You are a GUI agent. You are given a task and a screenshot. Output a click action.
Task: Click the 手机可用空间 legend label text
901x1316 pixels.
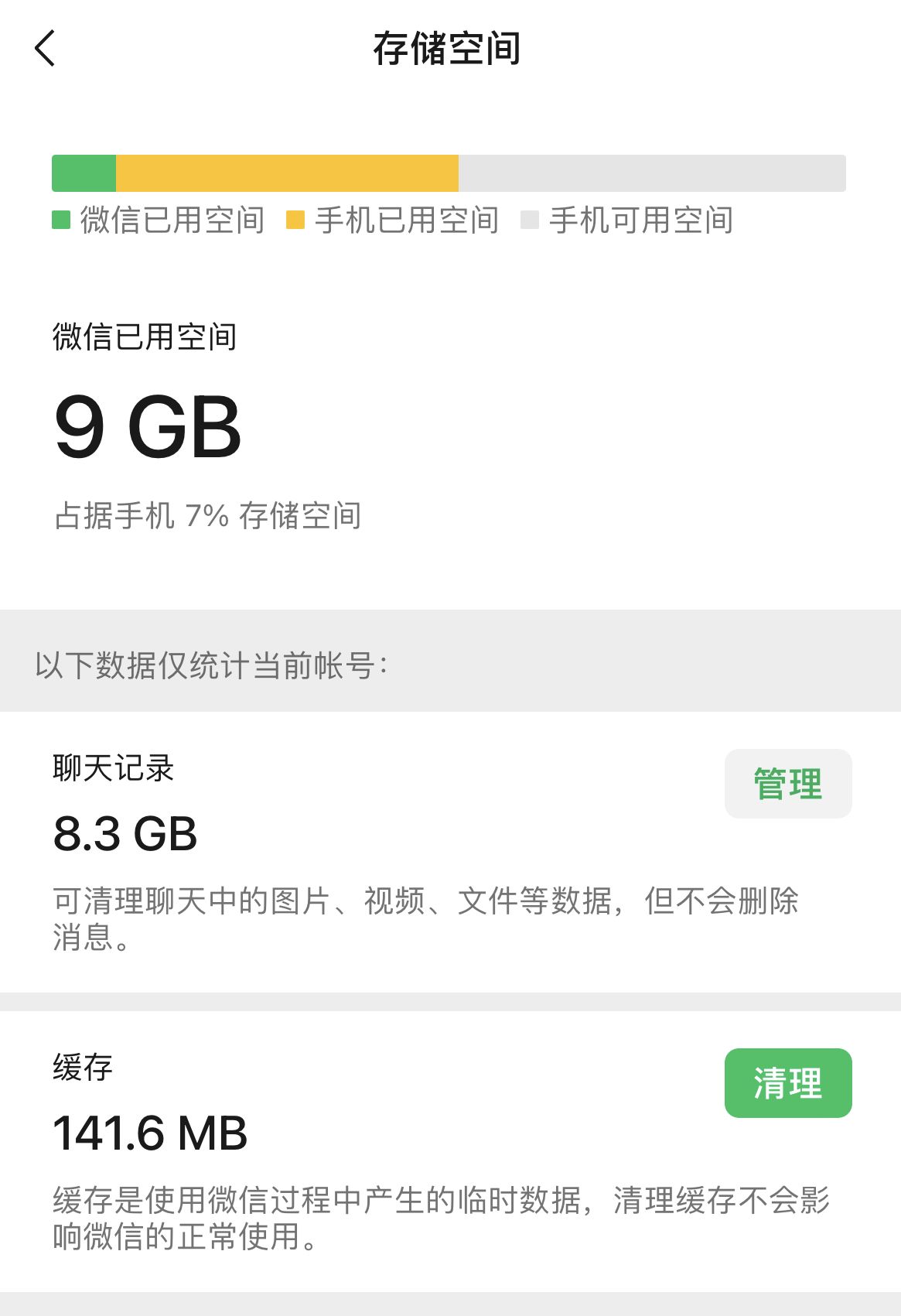pyautogui.click(x=640, y=220)
